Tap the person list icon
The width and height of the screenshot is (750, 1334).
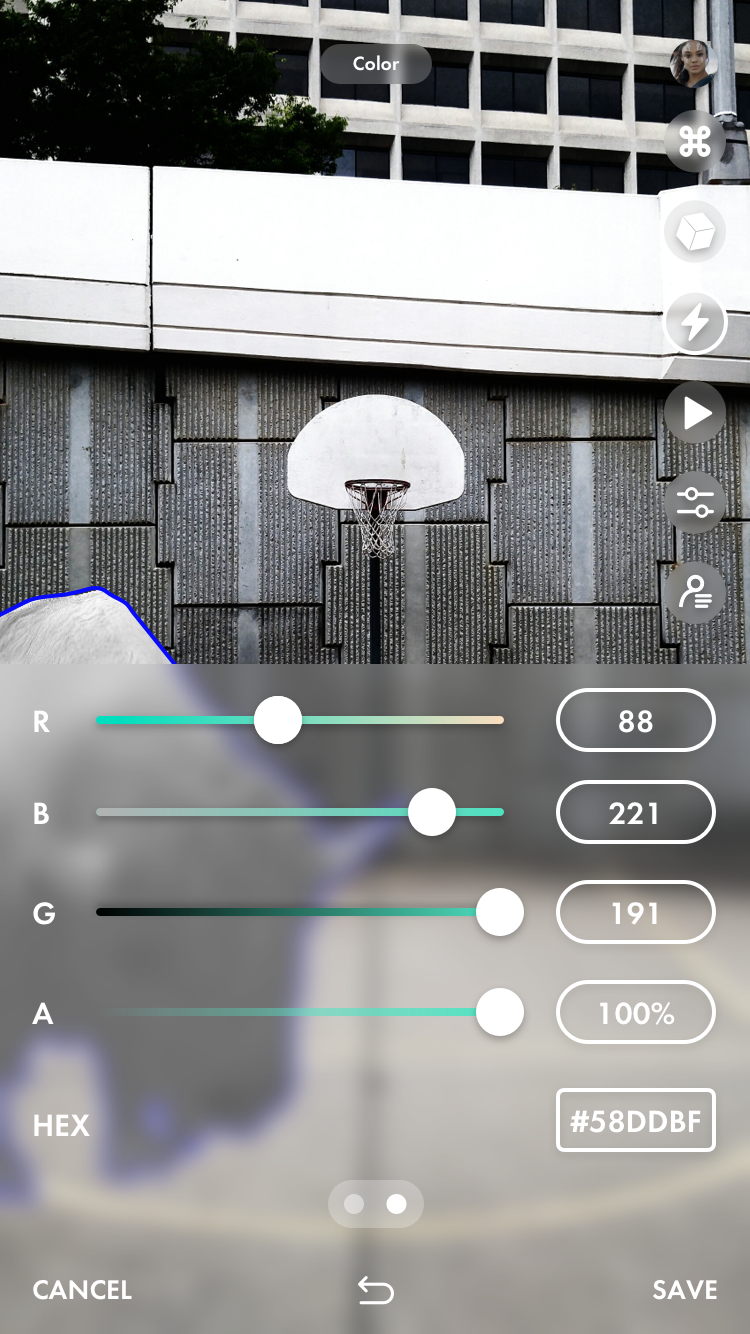(695, 592)
